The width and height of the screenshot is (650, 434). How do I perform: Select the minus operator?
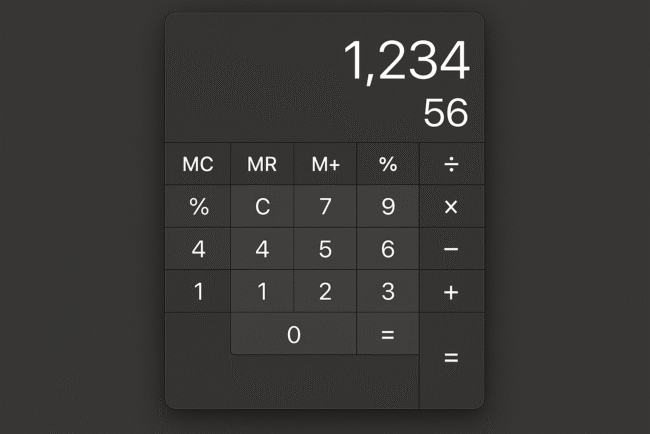coord(451,249)
